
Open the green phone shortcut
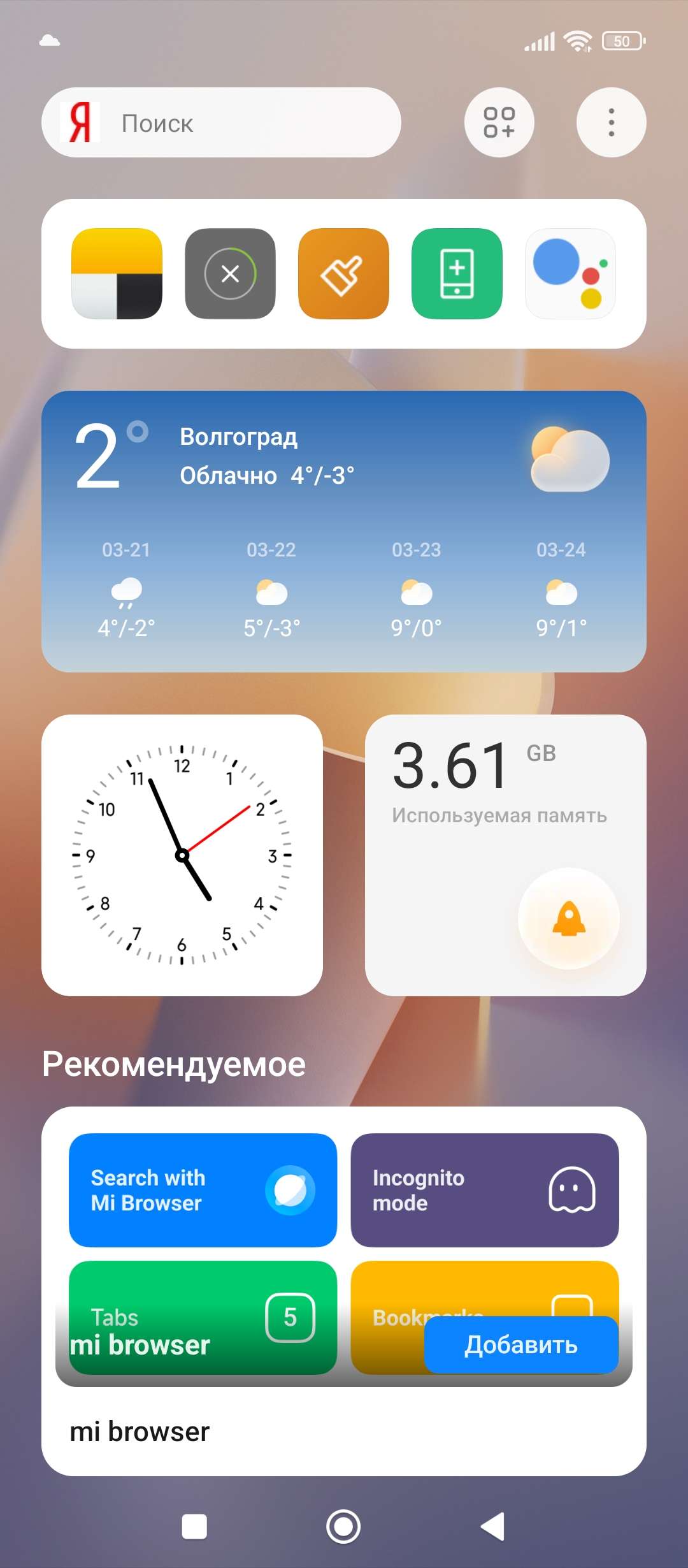click(457, 273)
